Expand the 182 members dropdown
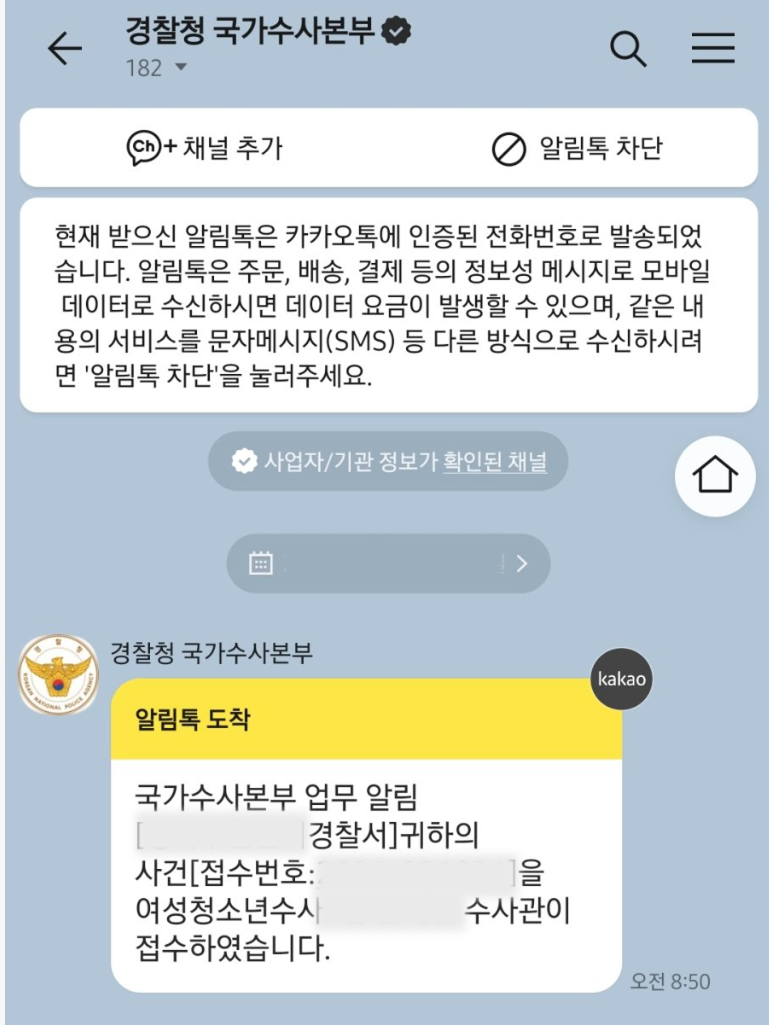The height and width of the screenshot is (1025, 769). pos(180,68)
